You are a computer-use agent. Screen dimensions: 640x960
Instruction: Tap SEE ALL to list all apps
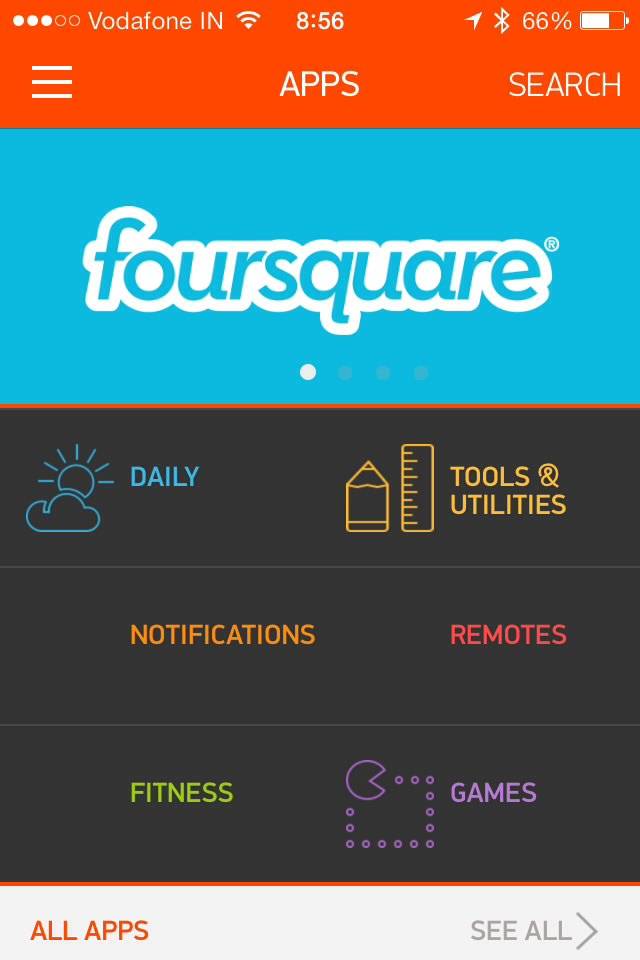coord(534,931)
